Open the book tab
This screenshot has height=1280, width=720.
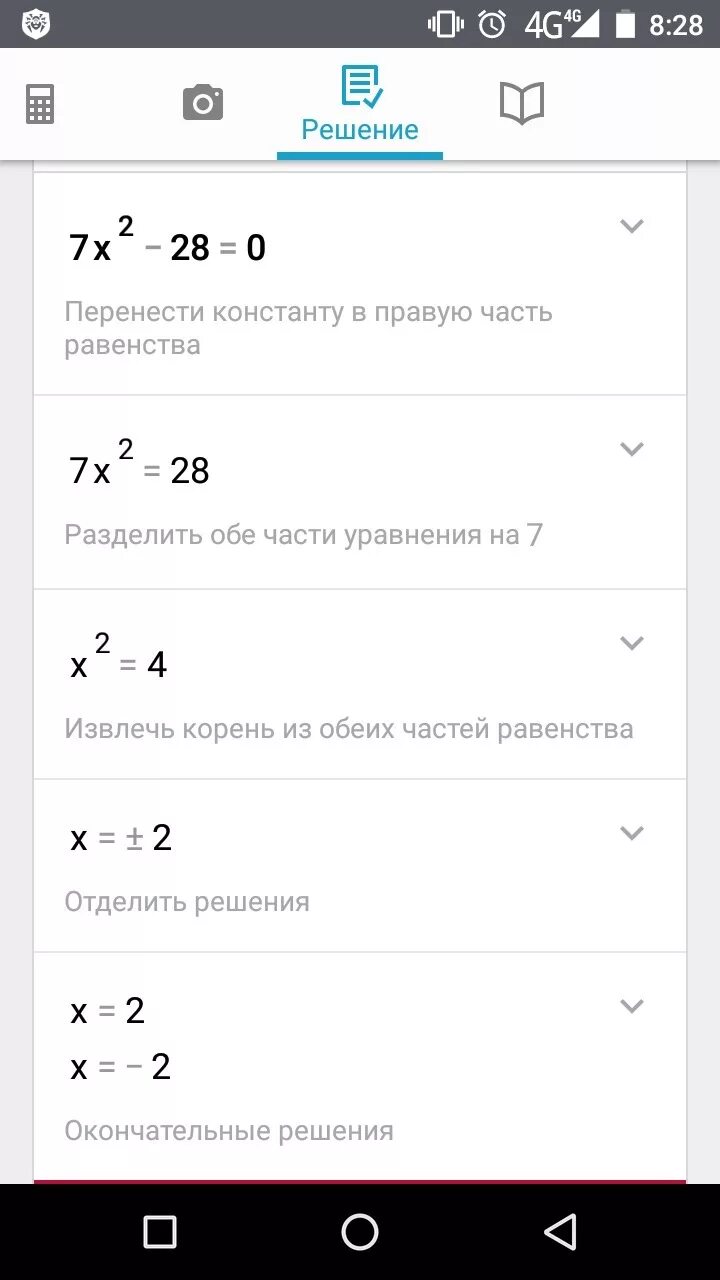point(521,103)
